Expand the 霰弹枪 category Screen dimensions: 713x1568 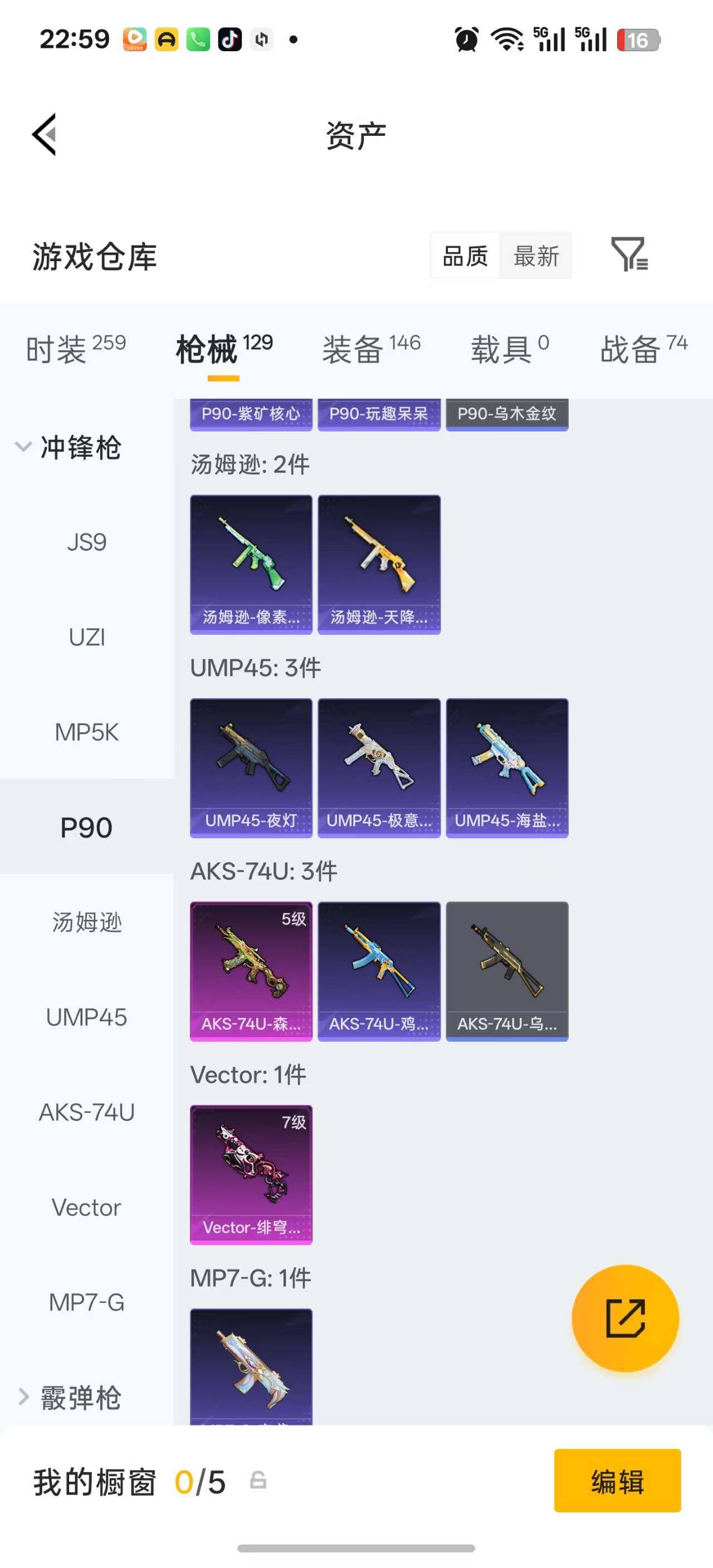(x=68, y=1397)
